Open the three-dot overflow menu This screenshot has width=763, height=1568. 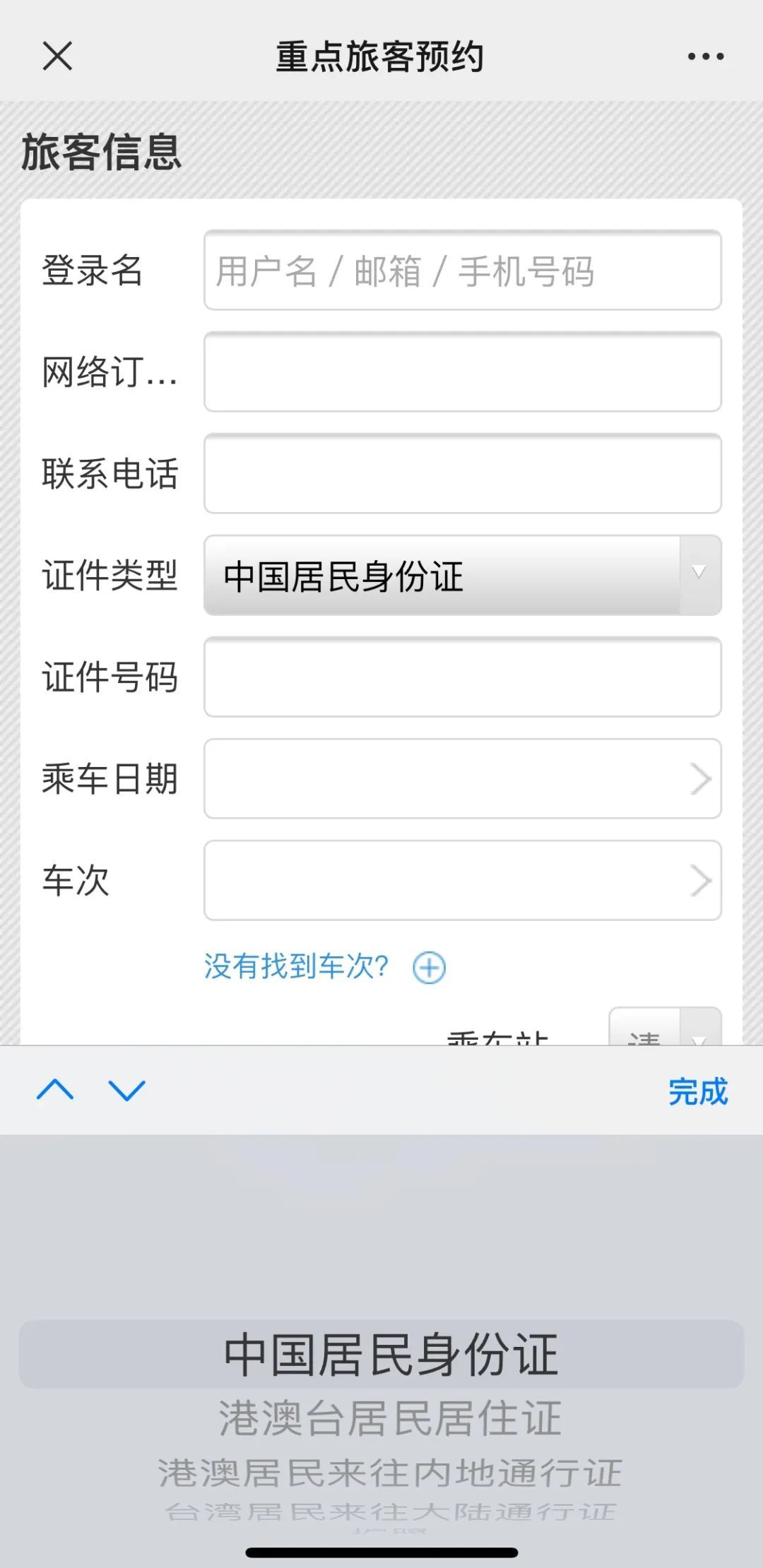click(x=705, y=57)
